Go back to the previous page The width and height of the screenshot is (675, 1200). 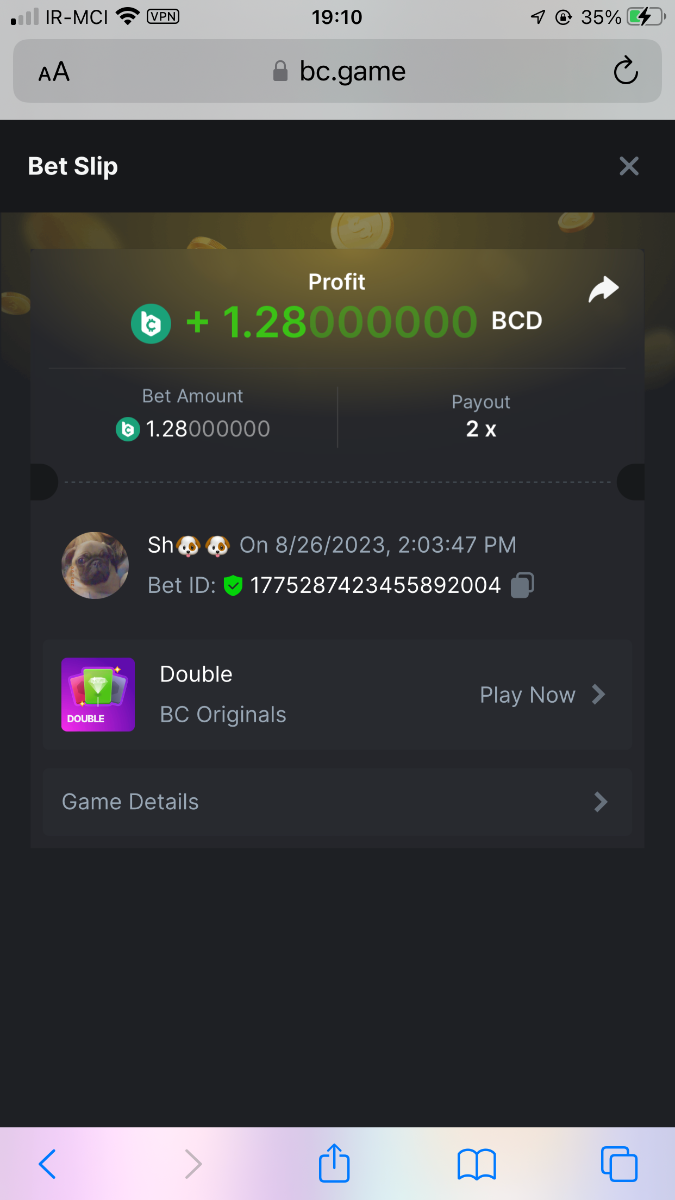[x=47, y=1164]
